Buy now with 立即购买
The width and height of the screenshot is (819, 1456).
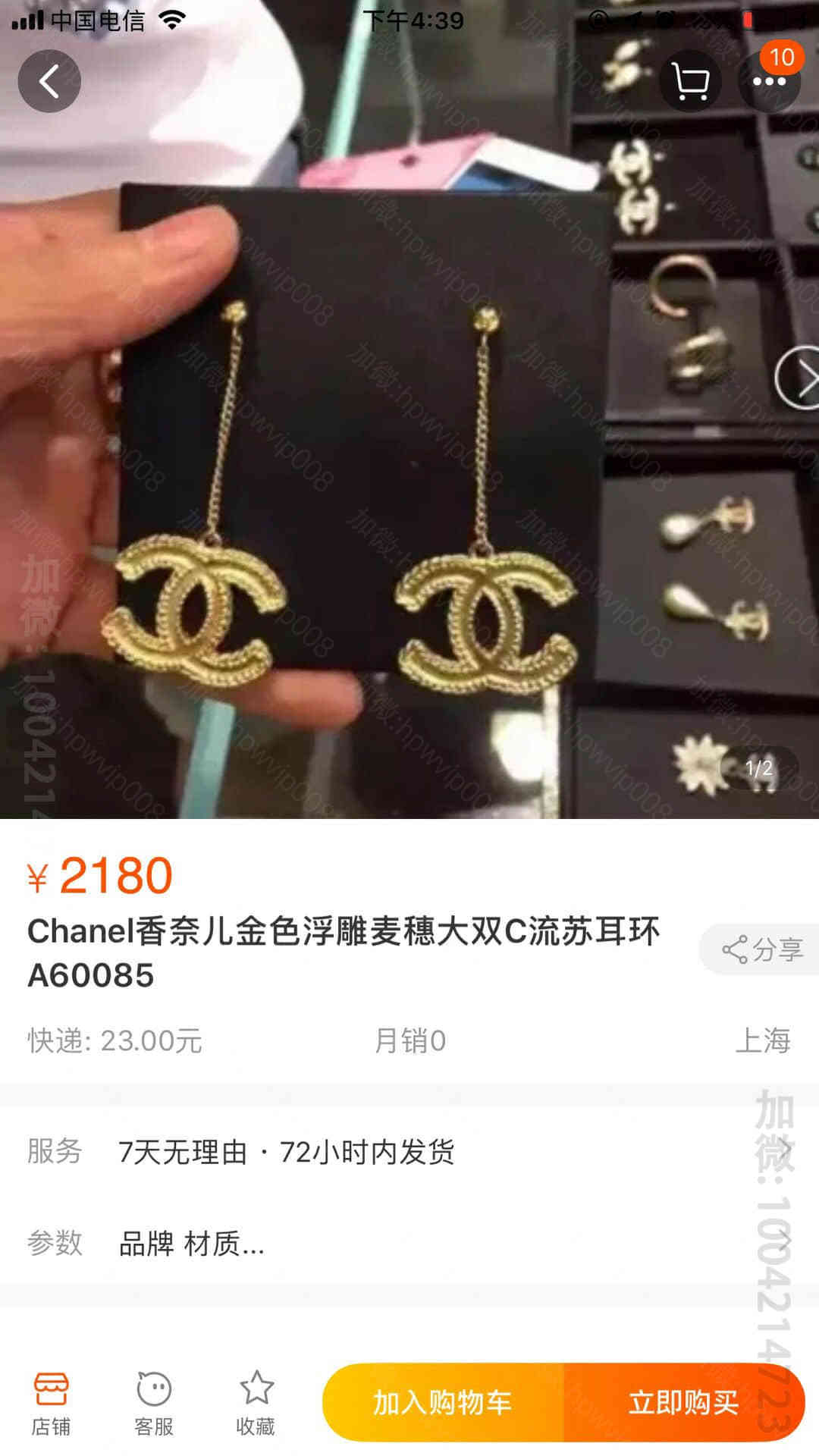(x=683, y=1402)
